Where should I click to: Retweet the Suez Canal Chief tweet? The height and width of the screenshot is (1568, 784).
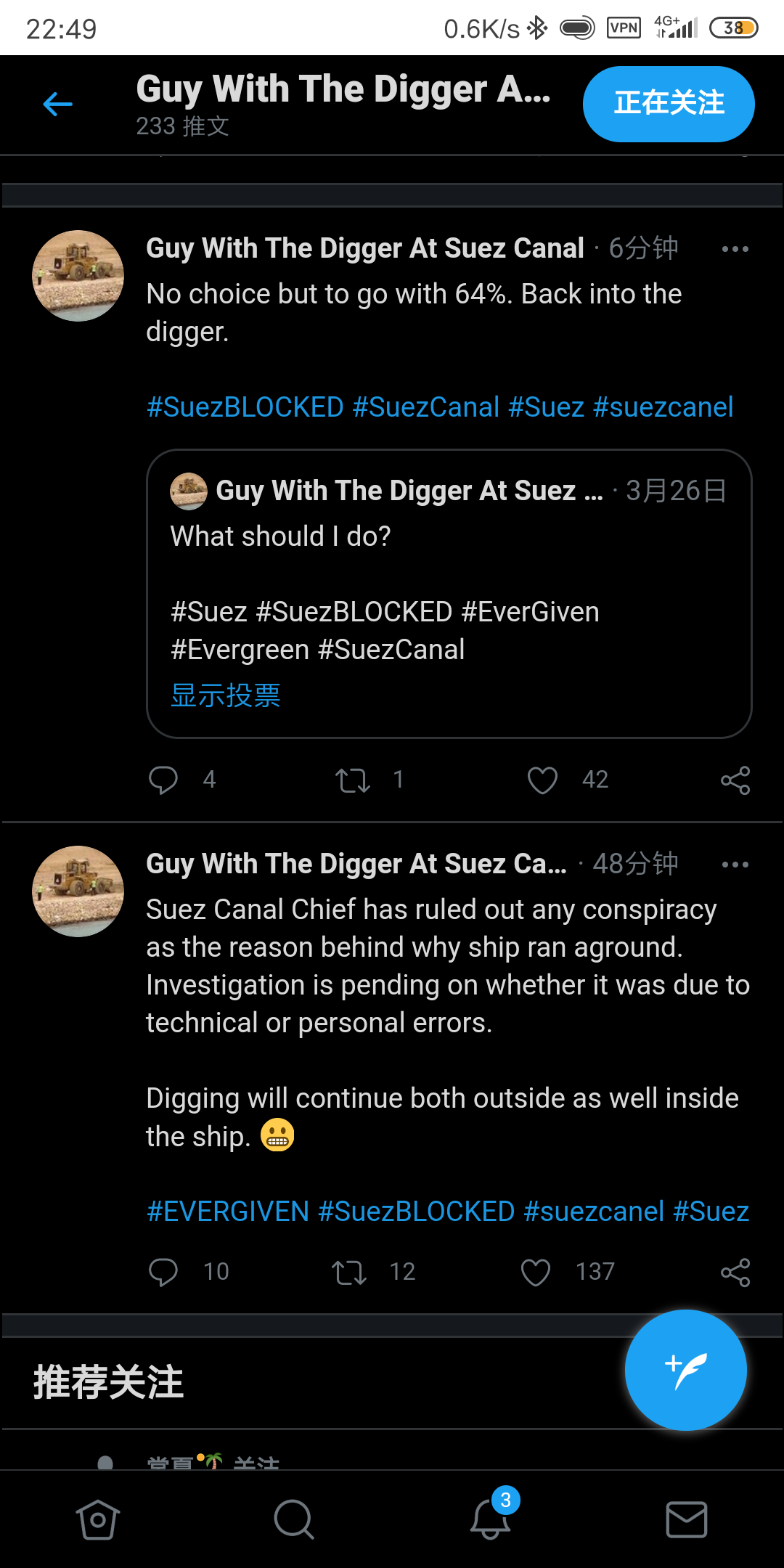[349, 1272]
